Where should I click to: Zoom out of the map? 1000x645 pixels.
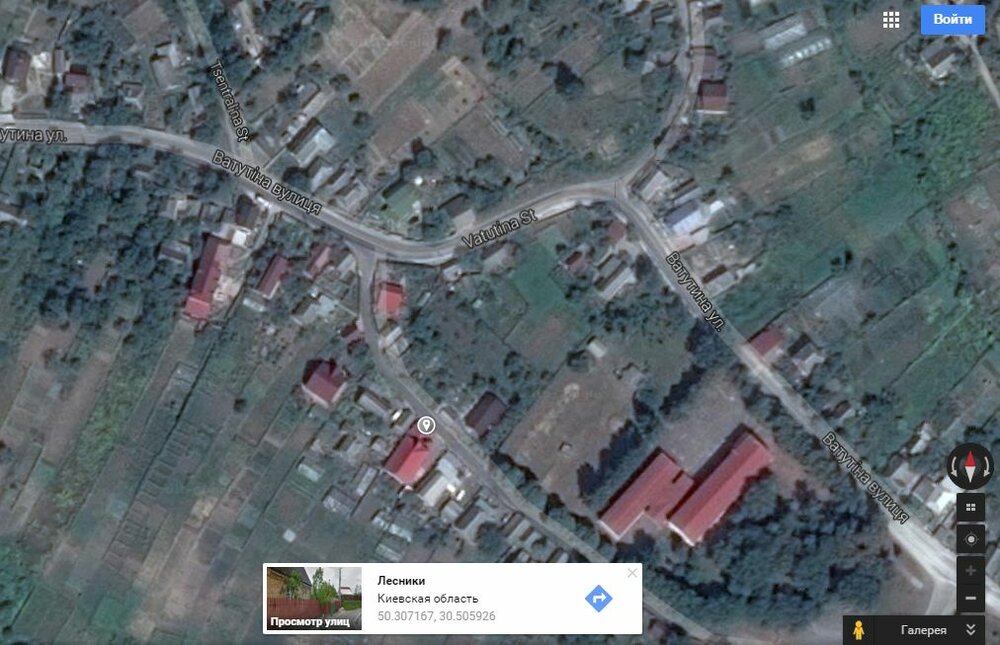970,599
